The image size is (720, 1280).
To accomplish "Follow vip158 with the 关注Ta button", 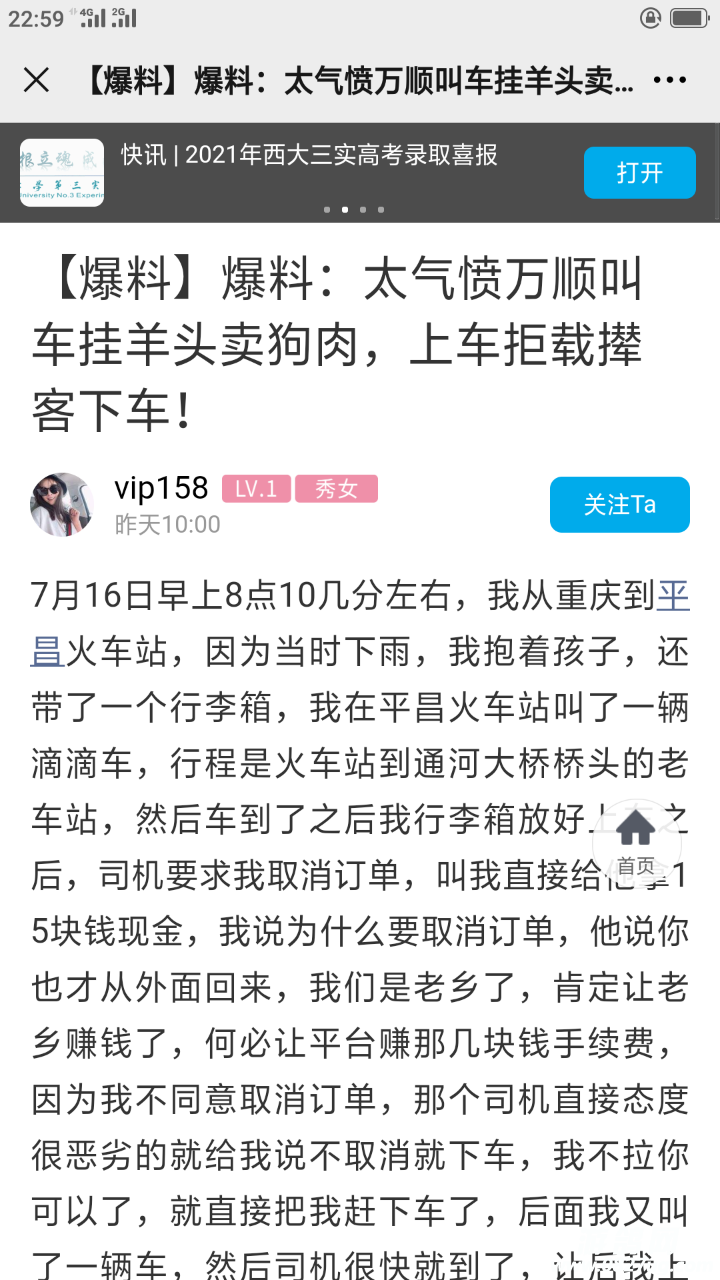I will 619,505.
